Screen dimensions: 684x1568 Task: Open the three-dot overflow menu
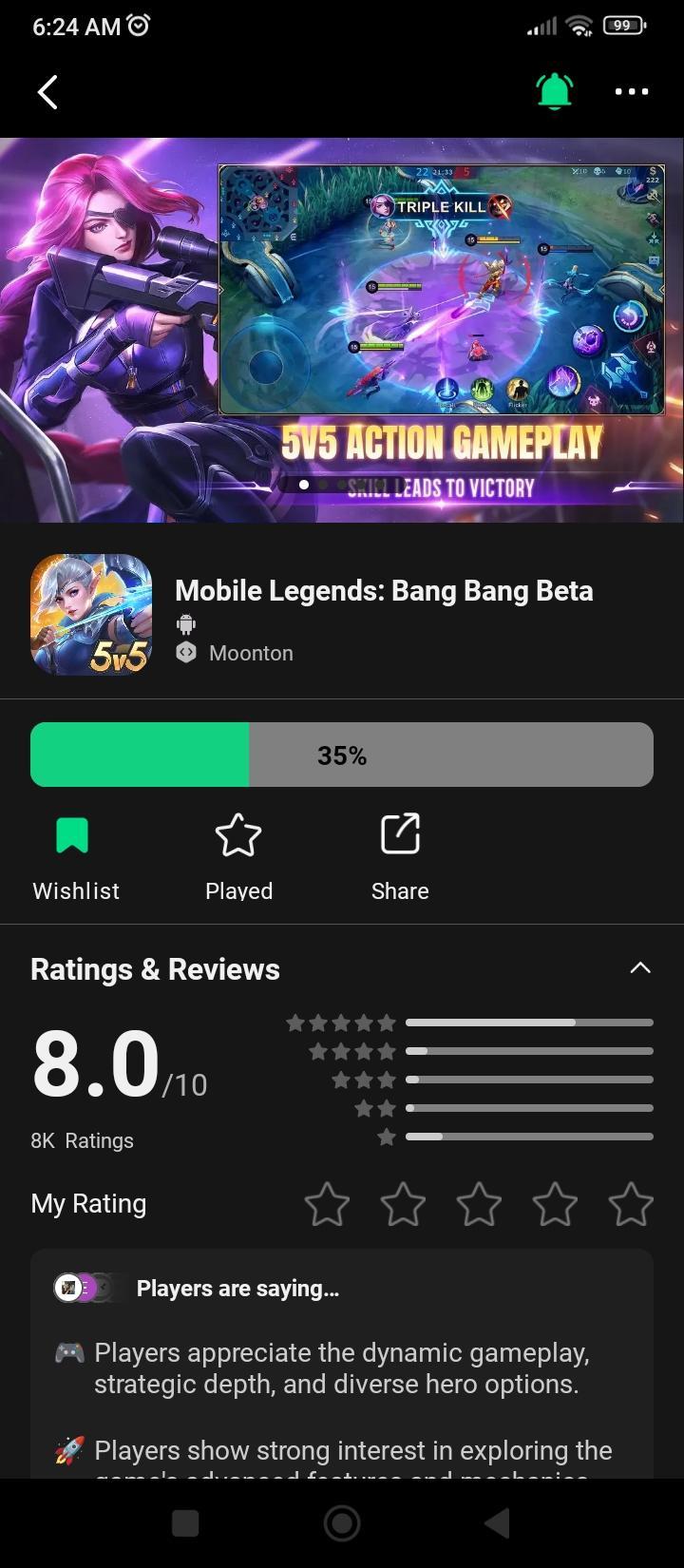pos(631,91)
